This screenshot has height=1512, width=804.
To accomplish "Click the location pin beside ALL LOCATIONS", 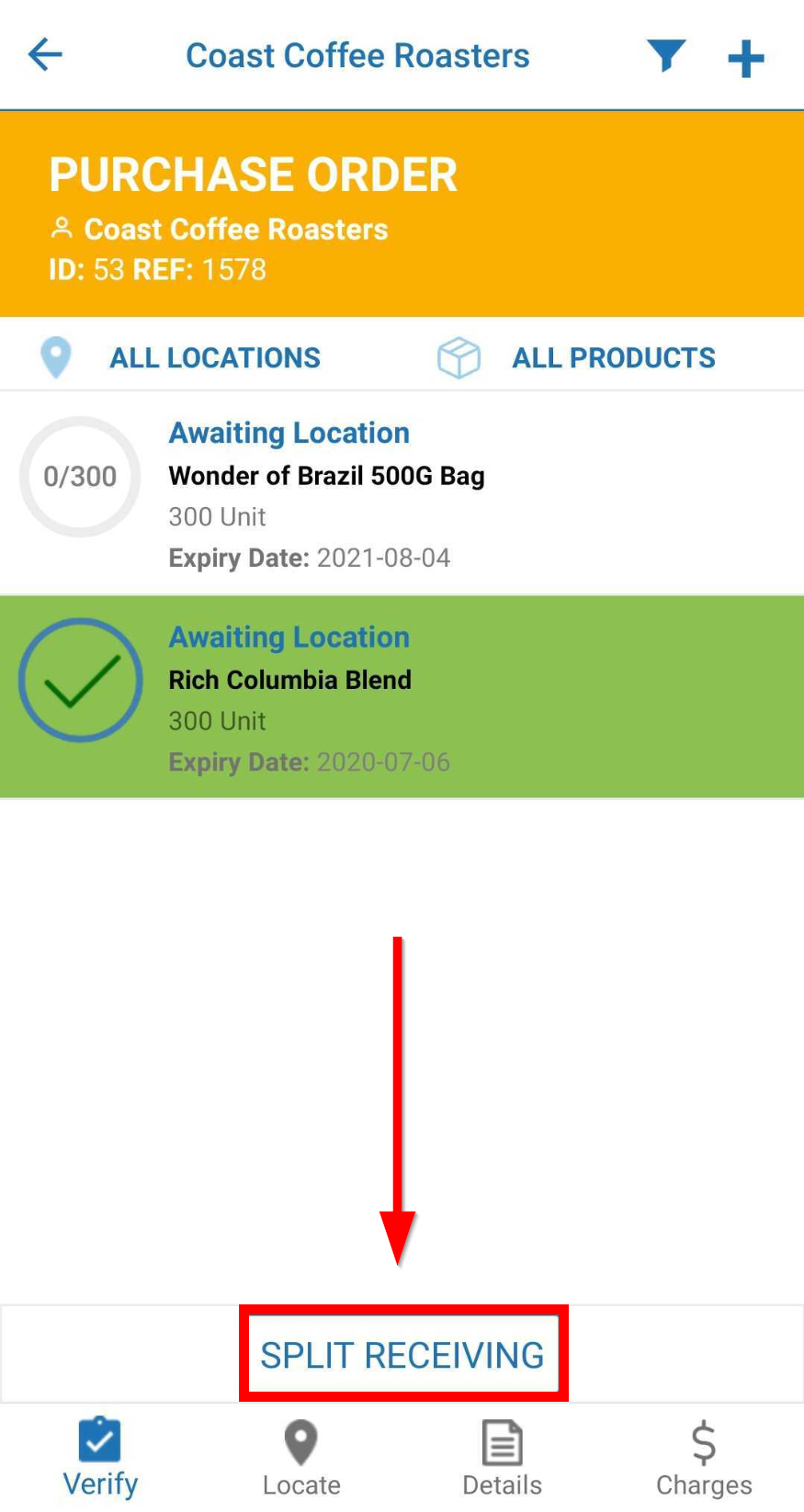I will coord(56,357).
